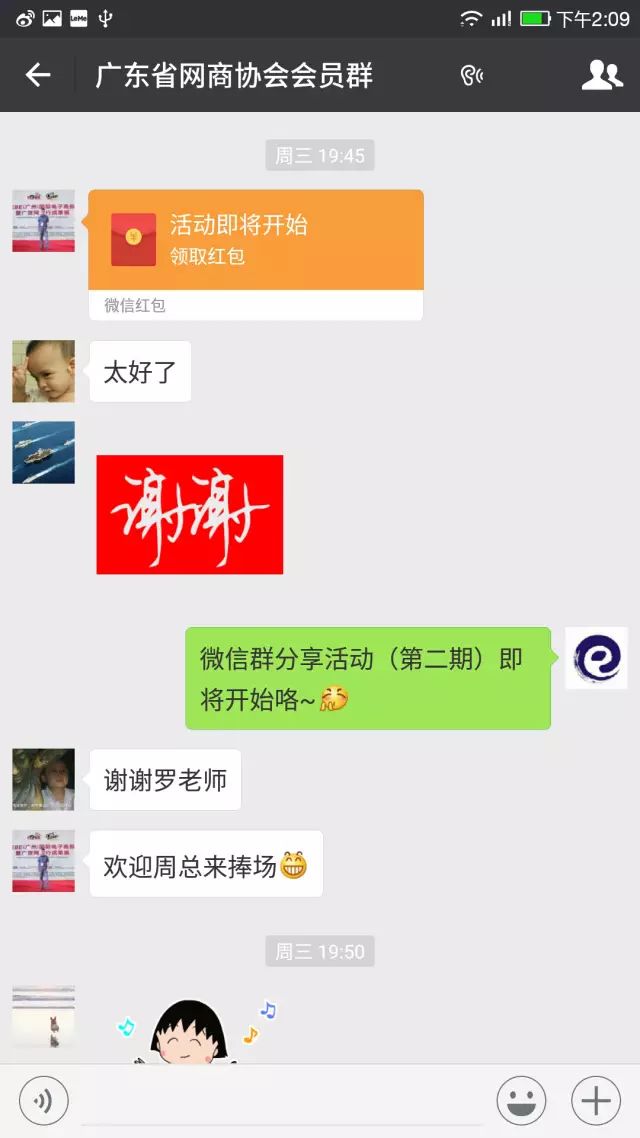This screenshot has width=640, height=1138.
Task: View the cartoon girl sticker message
Action: point(190,1028)
